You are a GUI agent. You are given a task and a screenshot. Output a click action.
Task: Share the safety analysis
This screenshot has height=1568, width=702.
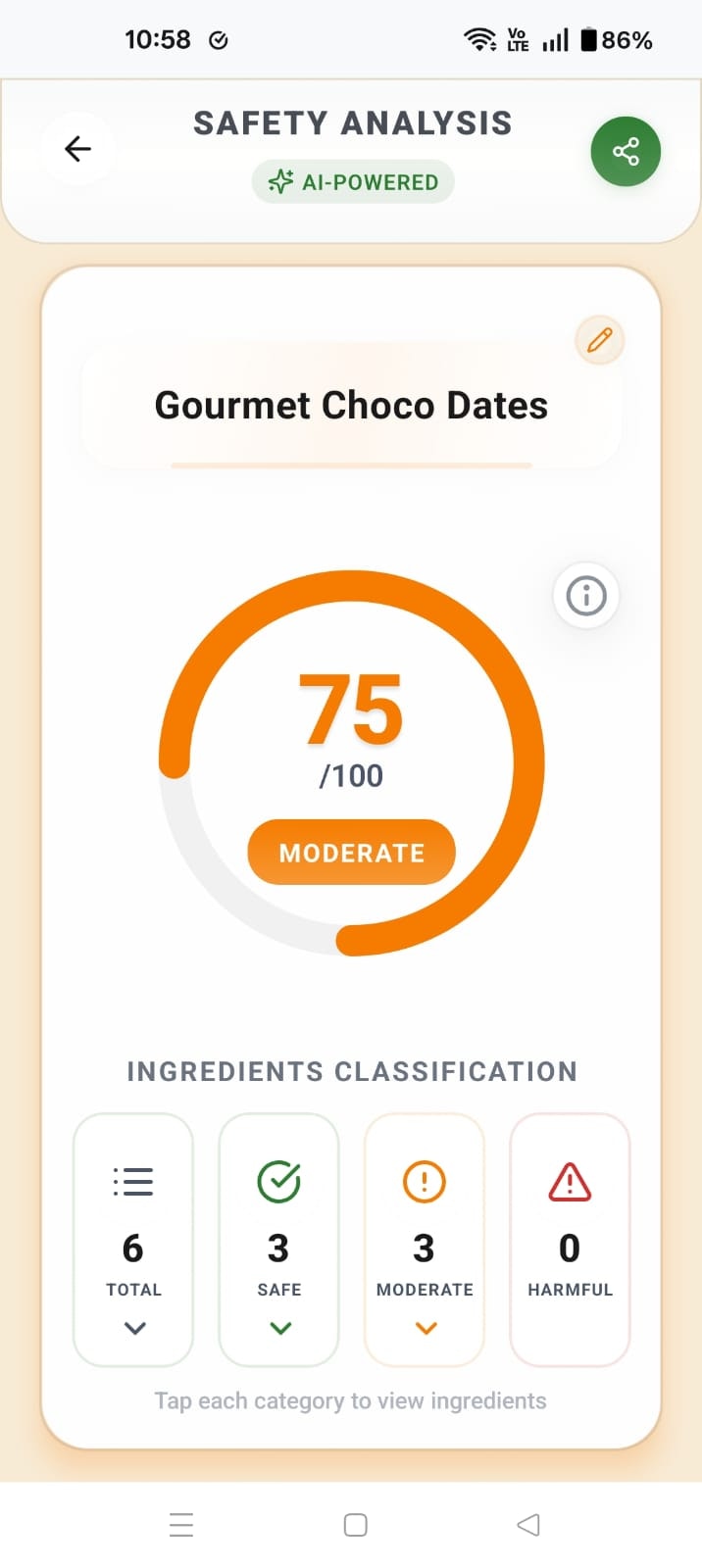click(626, 151)
